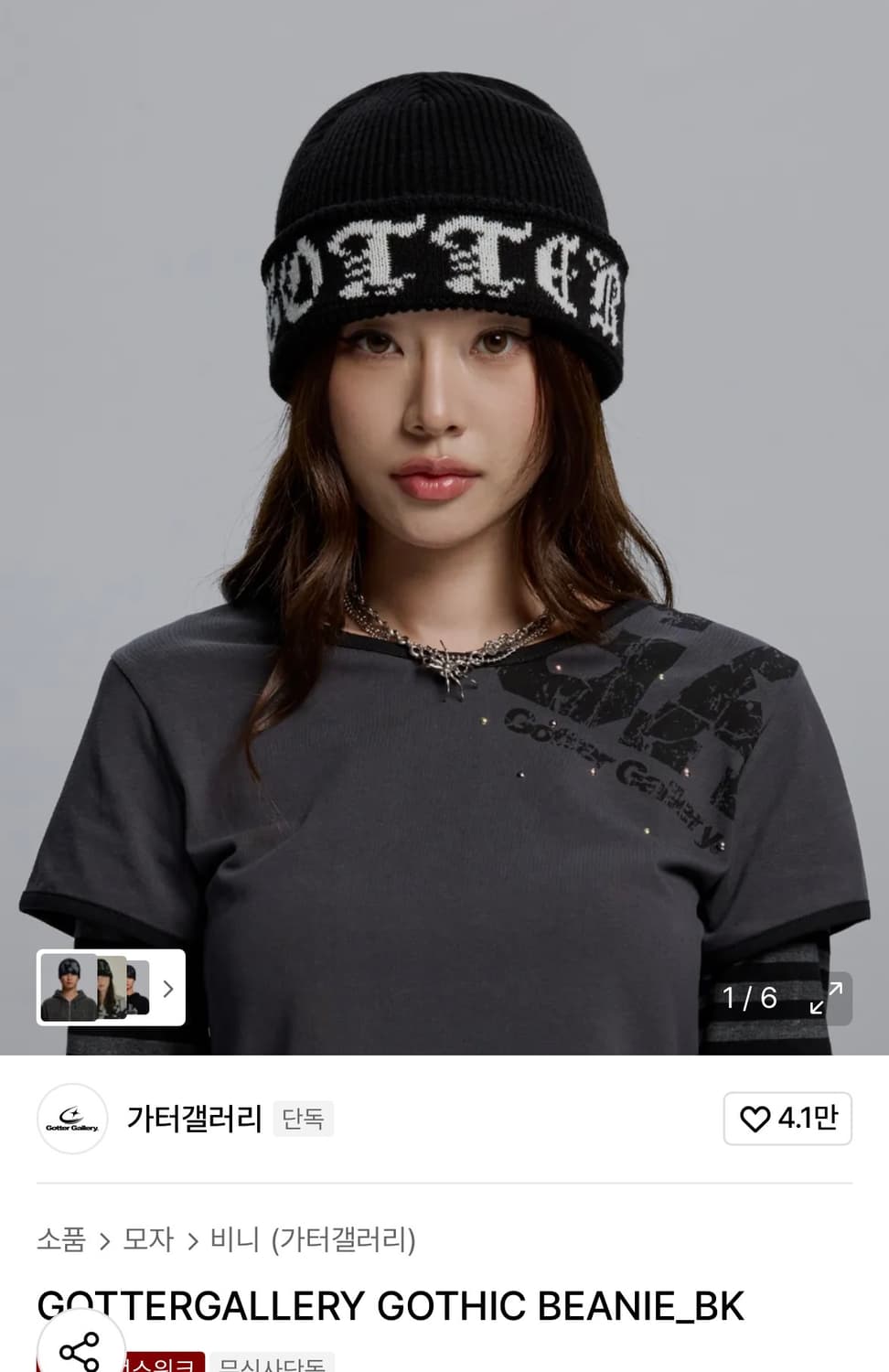The image size is (889, 1372).
Task: Toggle favorite on the 4.1만 like button
Action: click(x=787, y=1119)
